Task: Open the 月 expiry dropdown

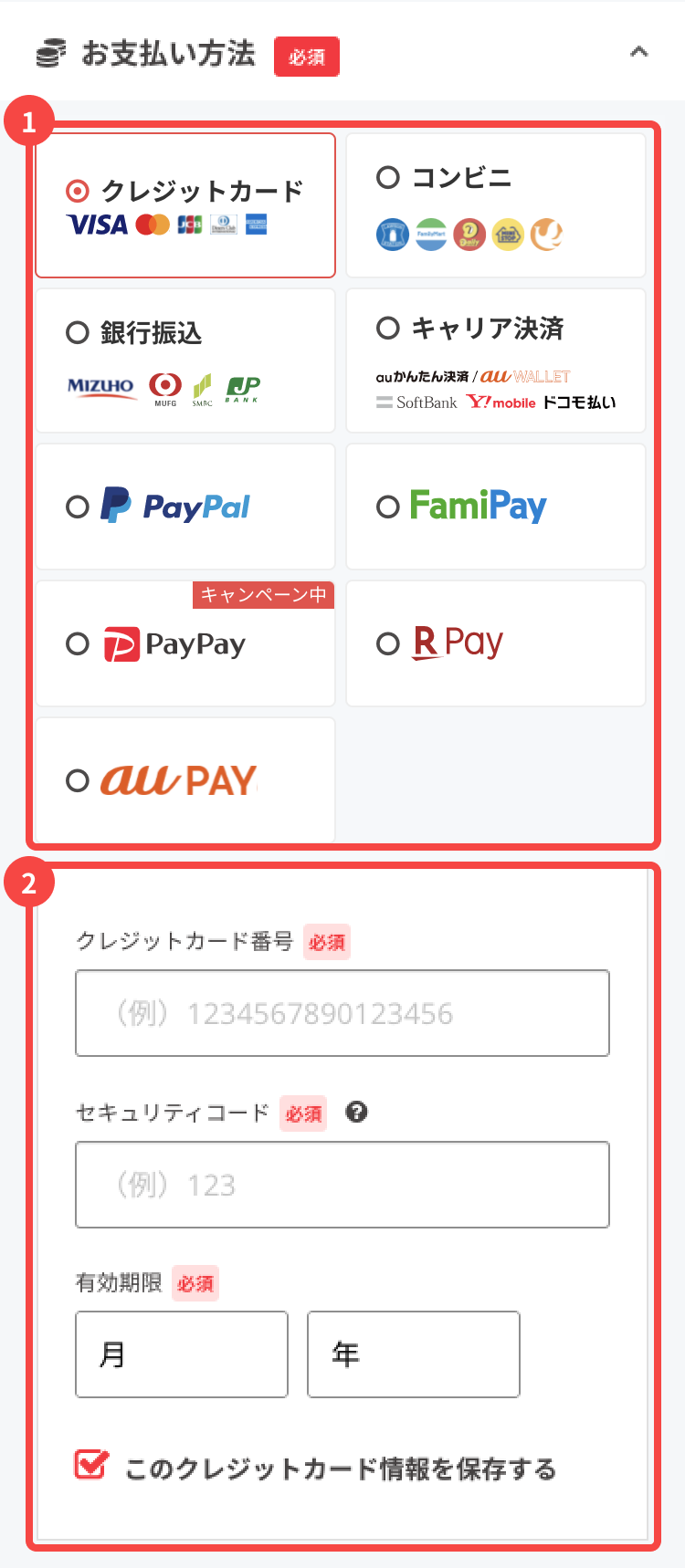Action: coord(181,1354)
